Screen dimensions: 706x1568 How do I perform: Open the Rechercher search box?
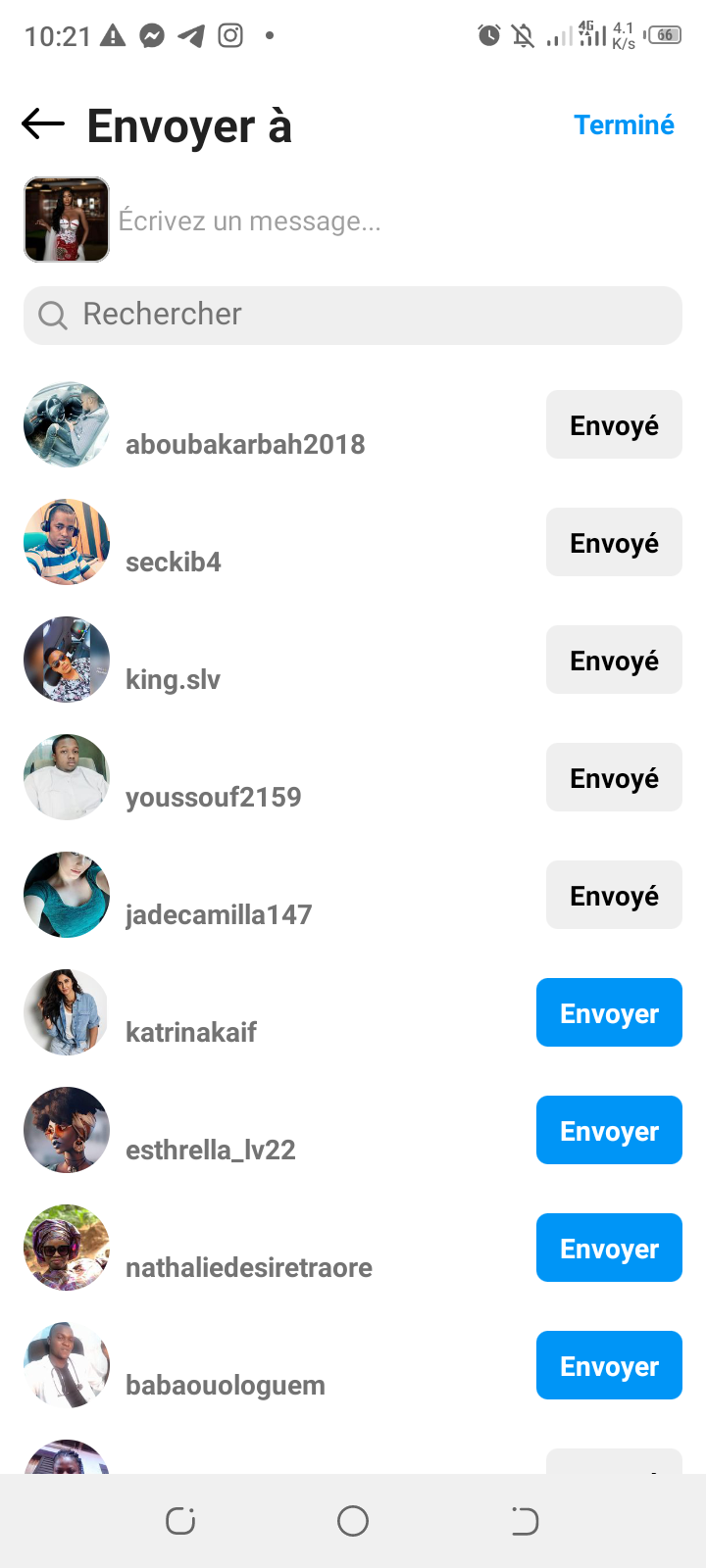tap(353, 315)
